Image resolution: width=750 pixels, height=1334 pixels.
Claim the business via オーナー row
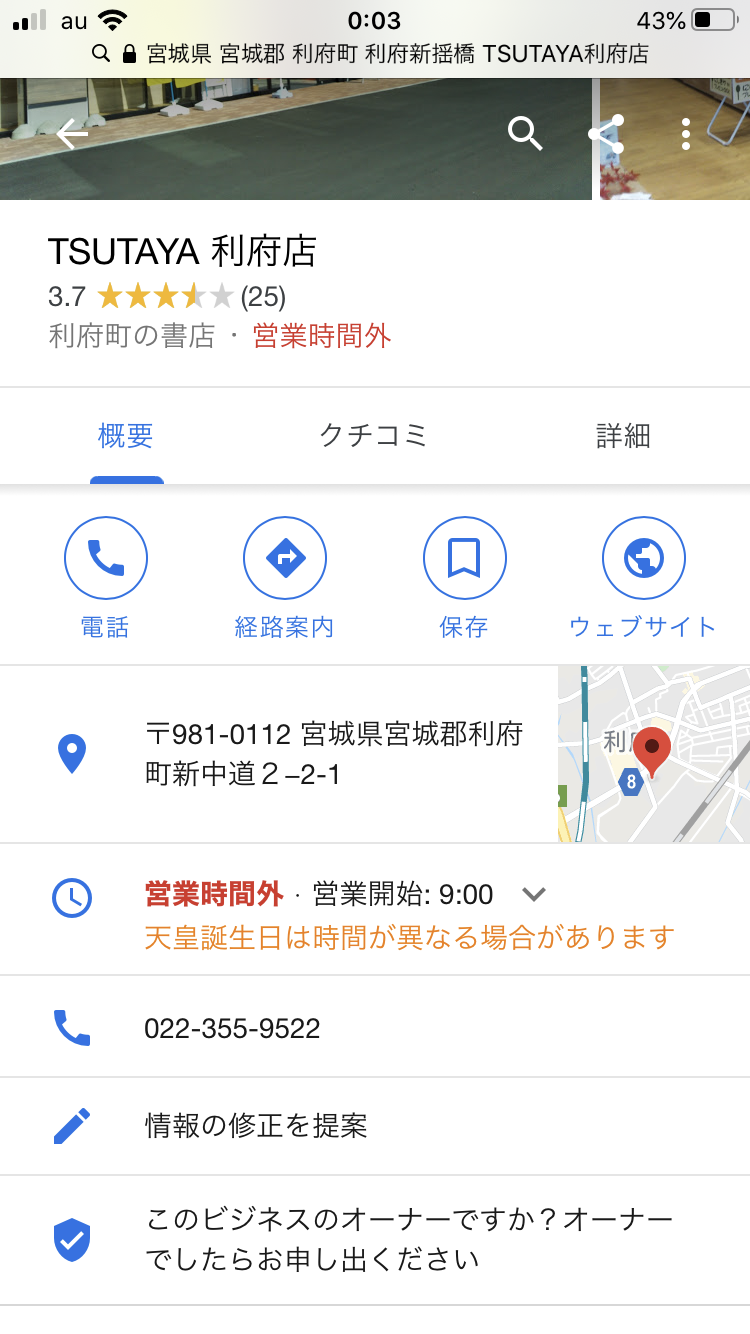point(408,1239)
